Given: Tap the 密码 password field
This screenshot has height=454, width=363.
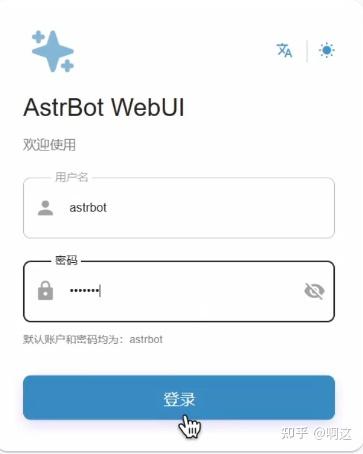Looking at the screenshot, I should 179,291.
